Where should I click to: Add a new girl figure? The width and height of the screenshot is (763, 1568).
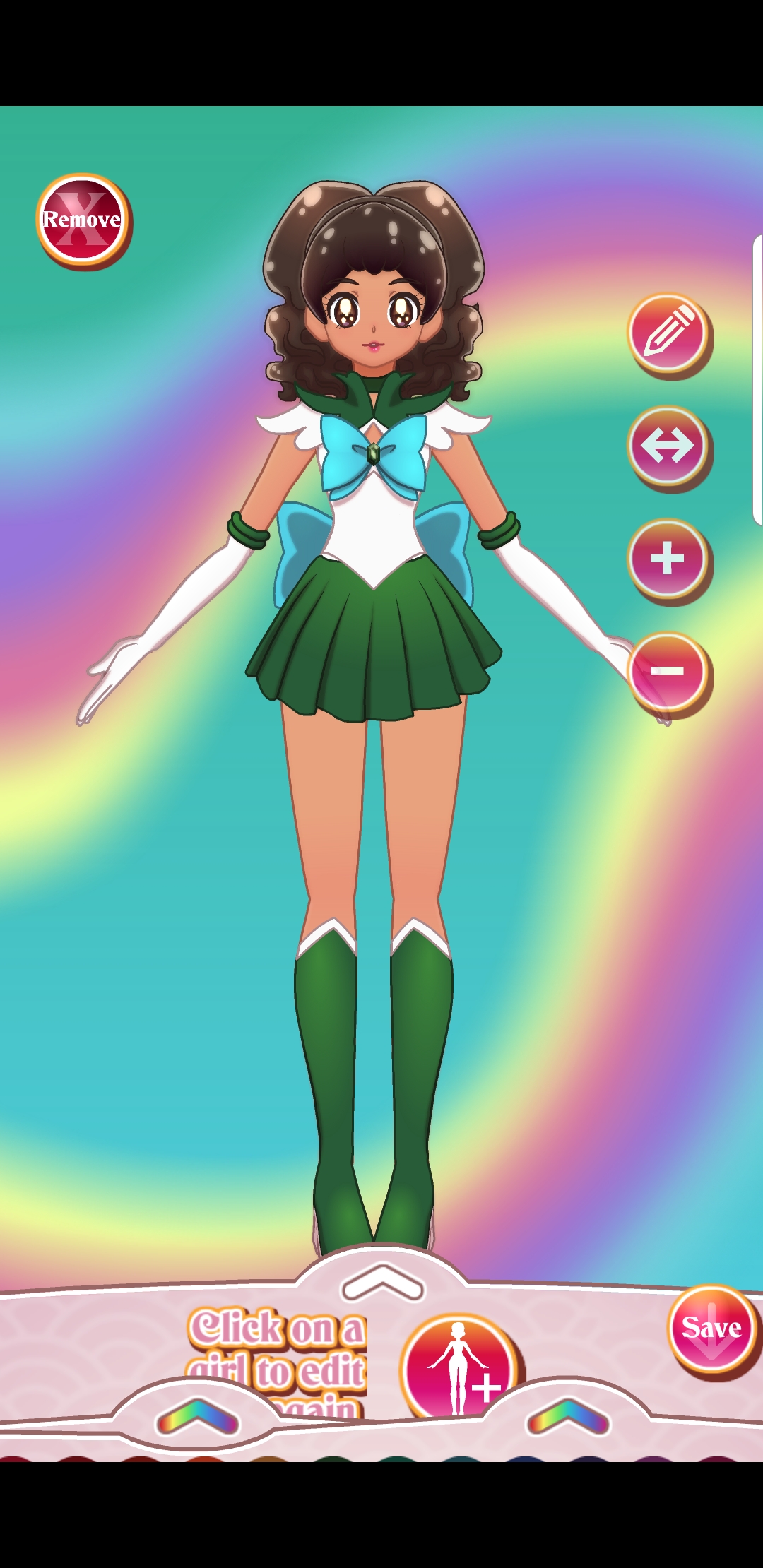click(x=459, y=1368)
